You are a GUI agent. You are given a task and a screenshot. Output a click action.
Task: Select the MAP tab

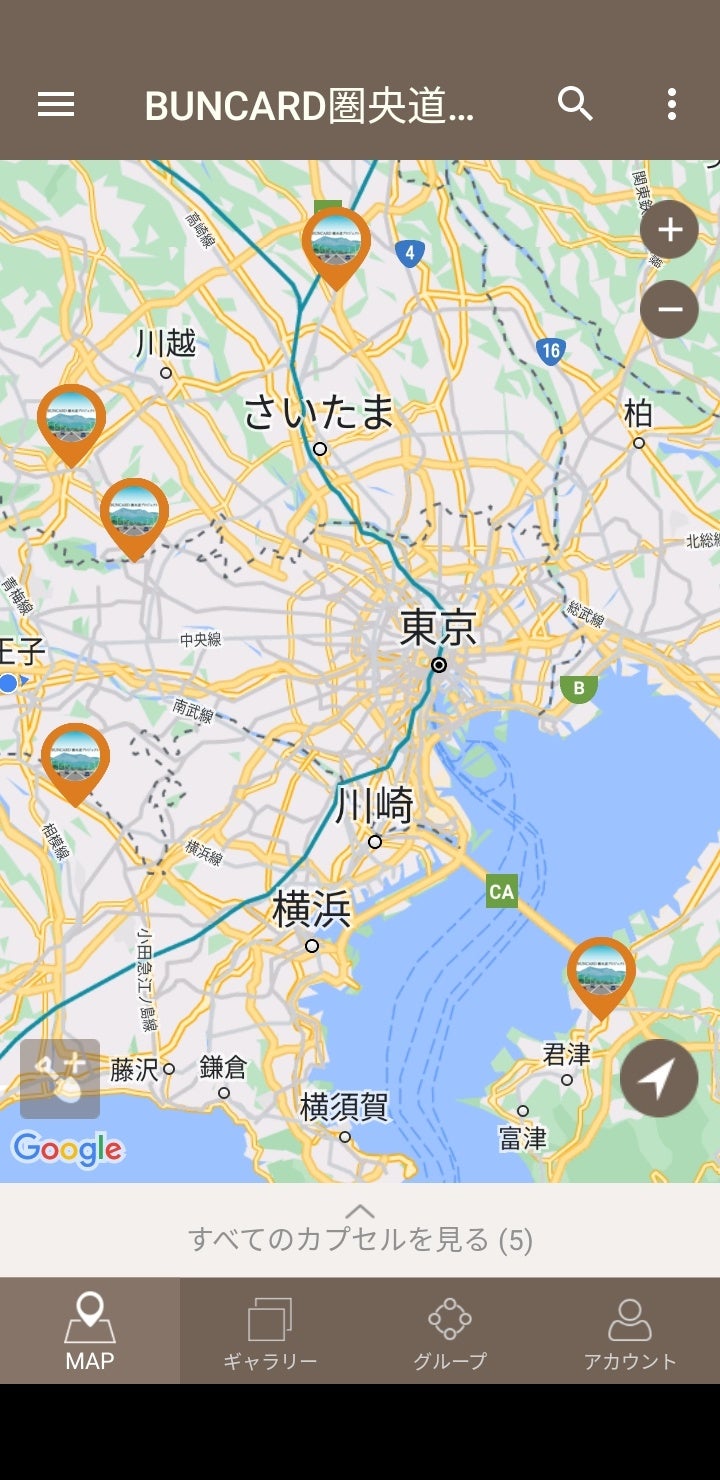pyautogui.click(x=90, y=1332)
